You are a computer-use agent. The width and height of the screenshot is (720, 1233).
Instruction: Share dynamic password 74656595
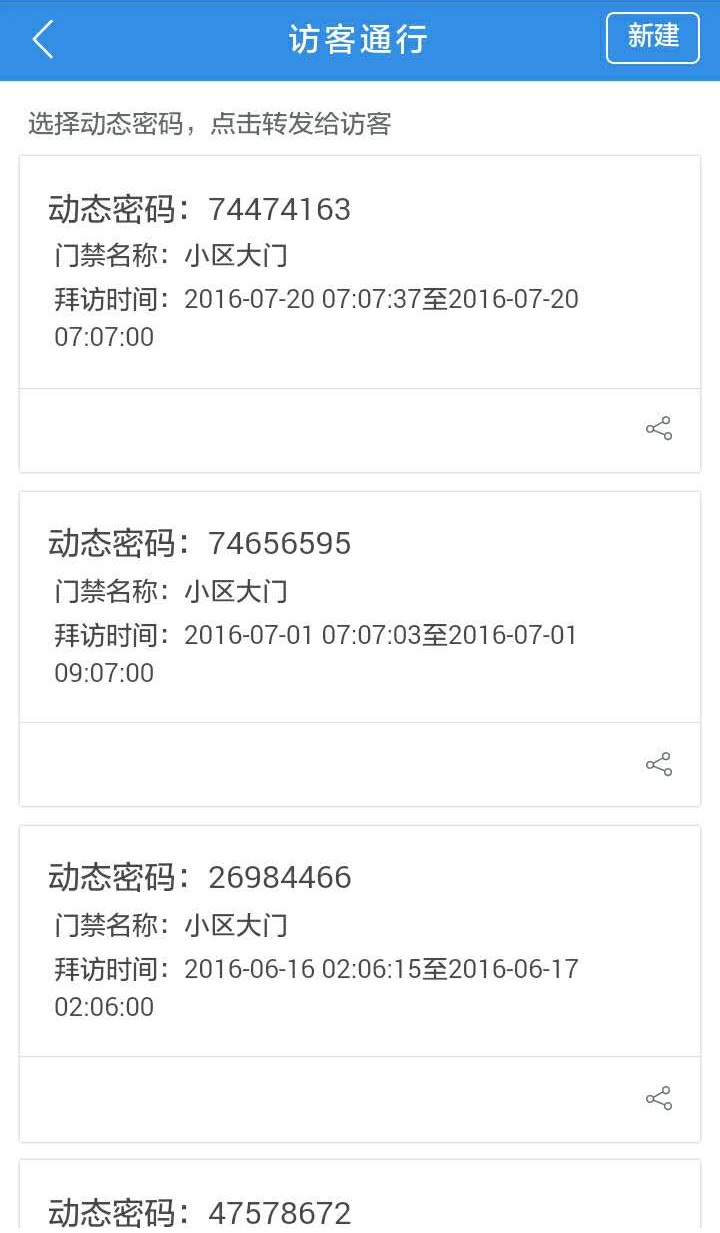coord(658,765)
